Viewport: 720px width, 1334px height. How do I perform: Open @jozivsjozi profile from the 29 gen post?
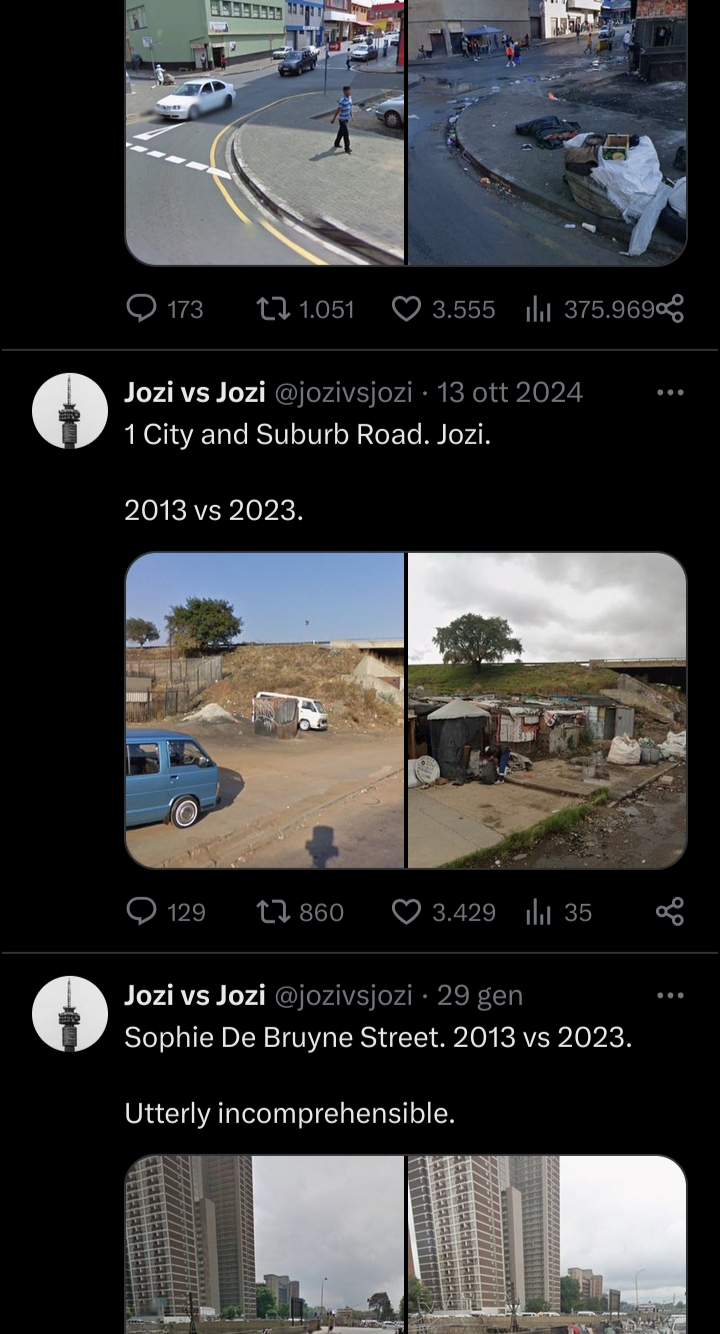342,996
